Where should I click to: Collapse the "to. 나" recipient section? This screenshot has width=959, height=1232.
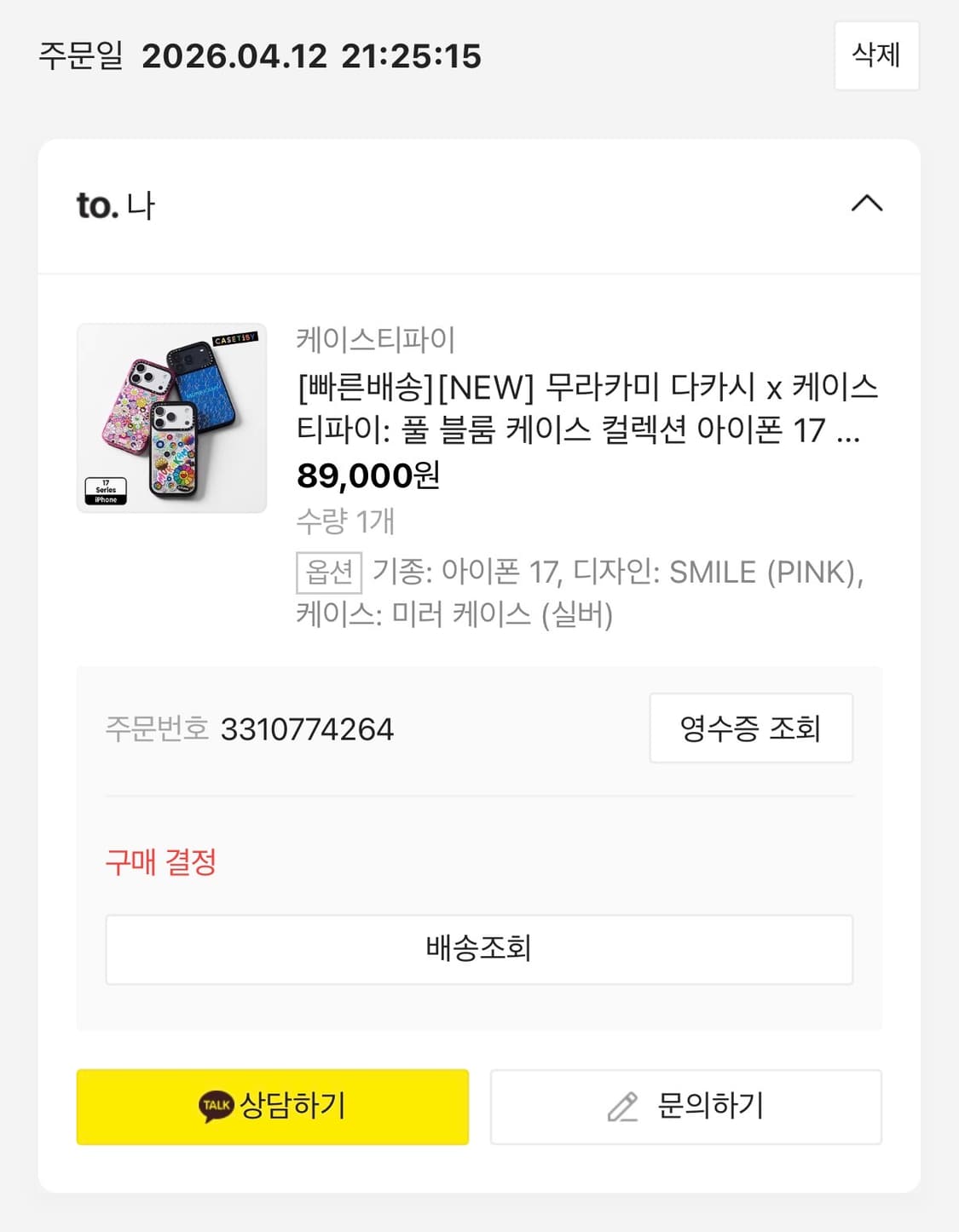866,203
